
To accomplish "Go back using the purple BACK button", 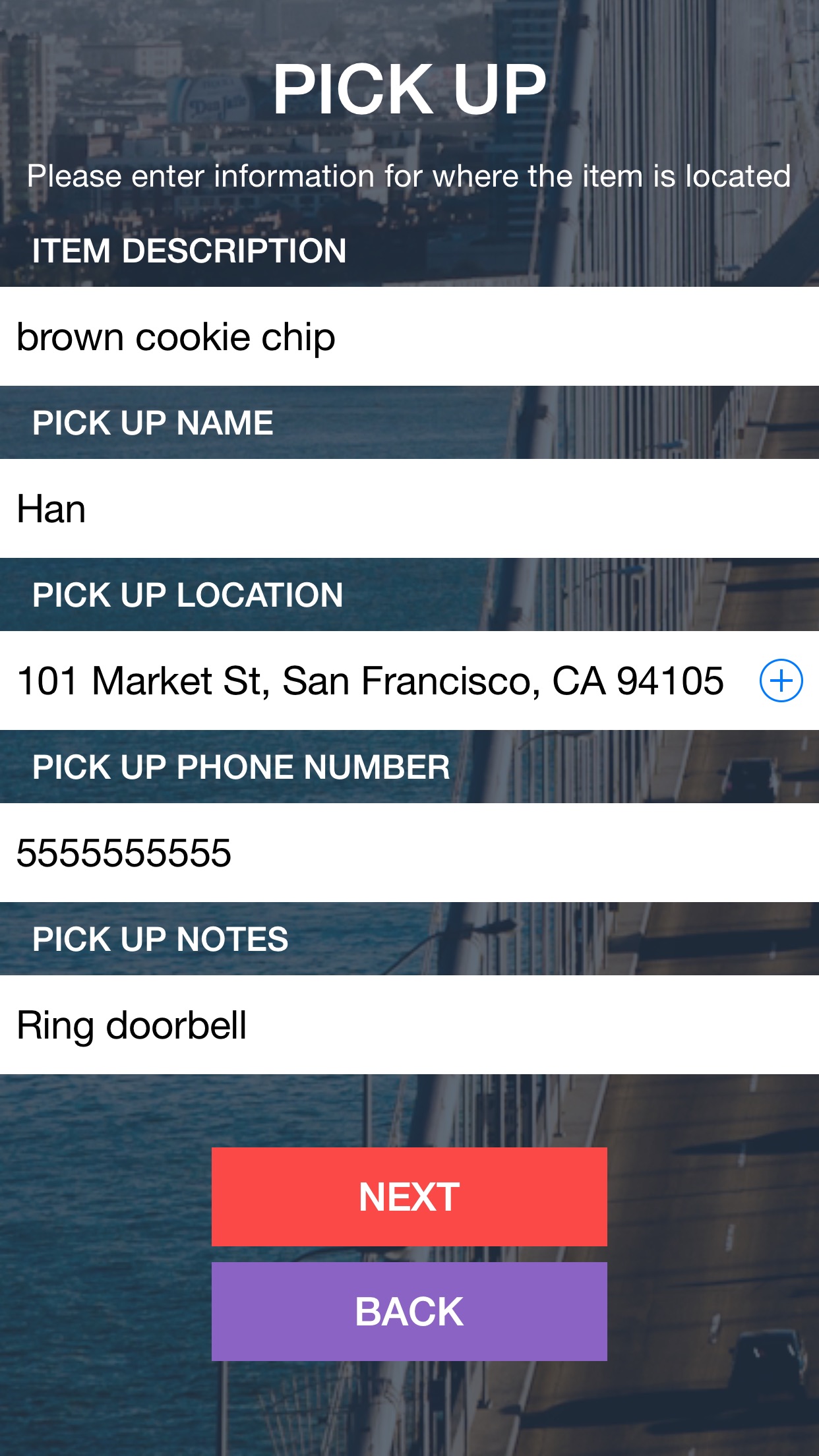I will [x=409, y=1312].
